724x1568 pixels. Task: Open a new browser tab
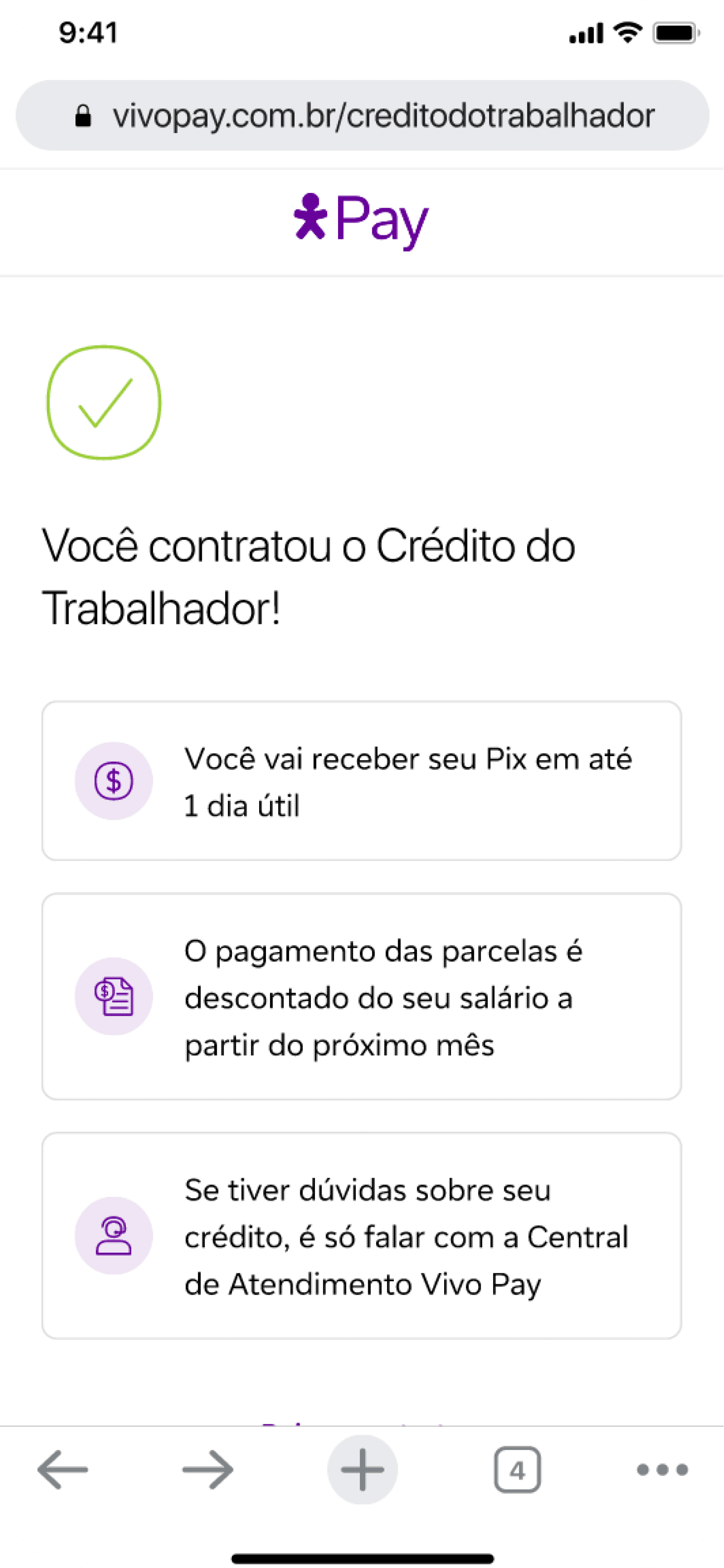click(x=362, y=1469)
